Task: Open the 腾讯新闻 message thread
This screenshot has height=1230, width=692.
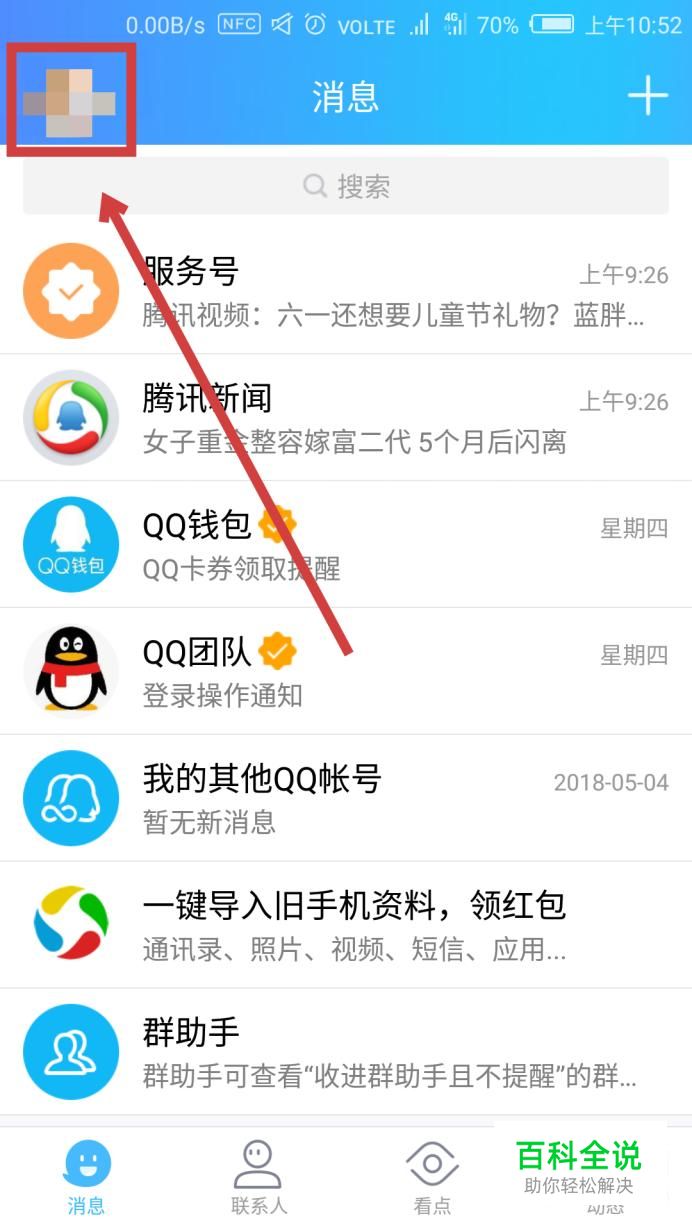Action: click(x=346, y=418)
